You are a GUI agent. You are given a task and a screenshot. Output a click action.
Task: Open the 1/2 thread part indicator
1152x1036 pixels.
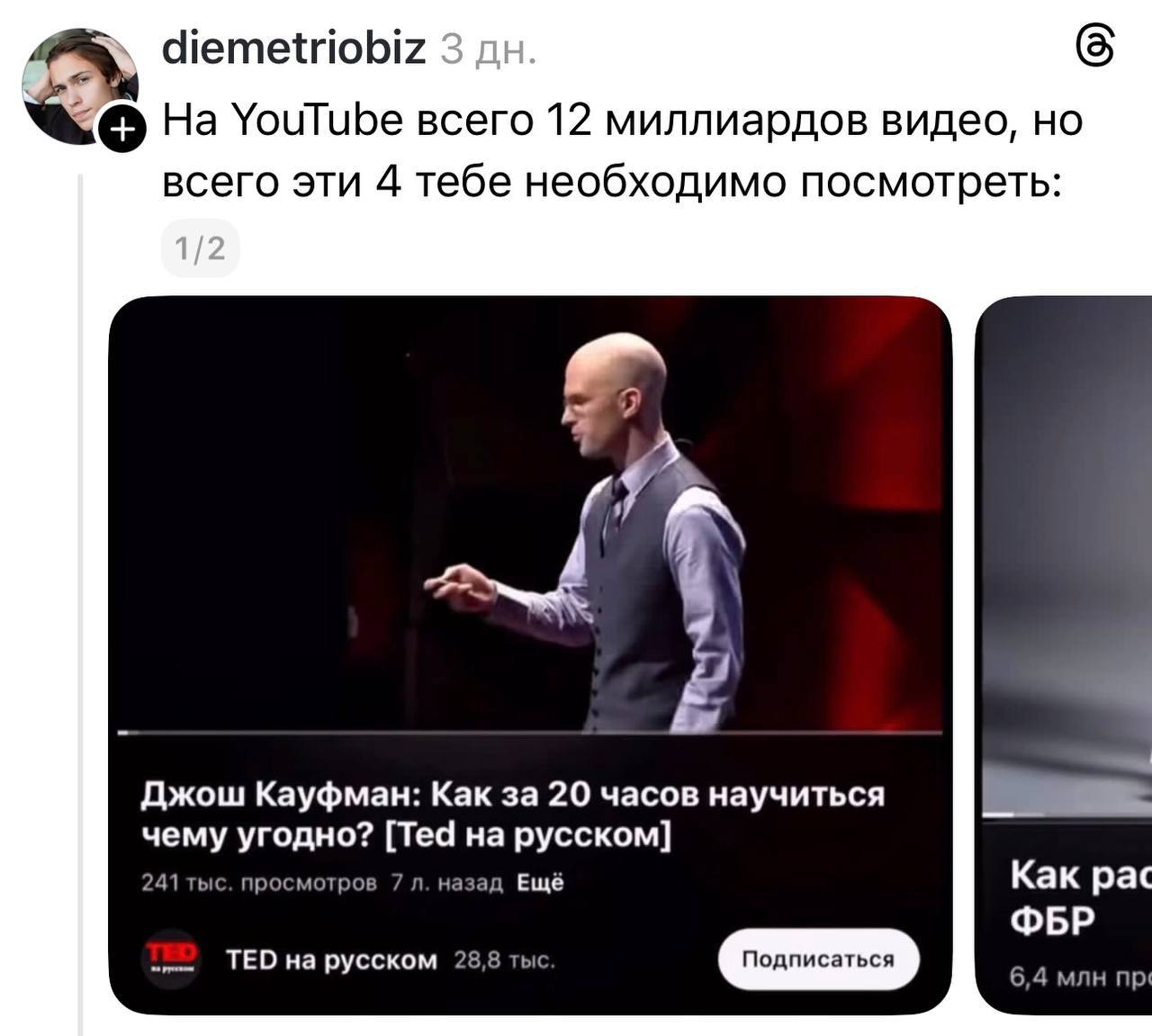tap(200, 248)
